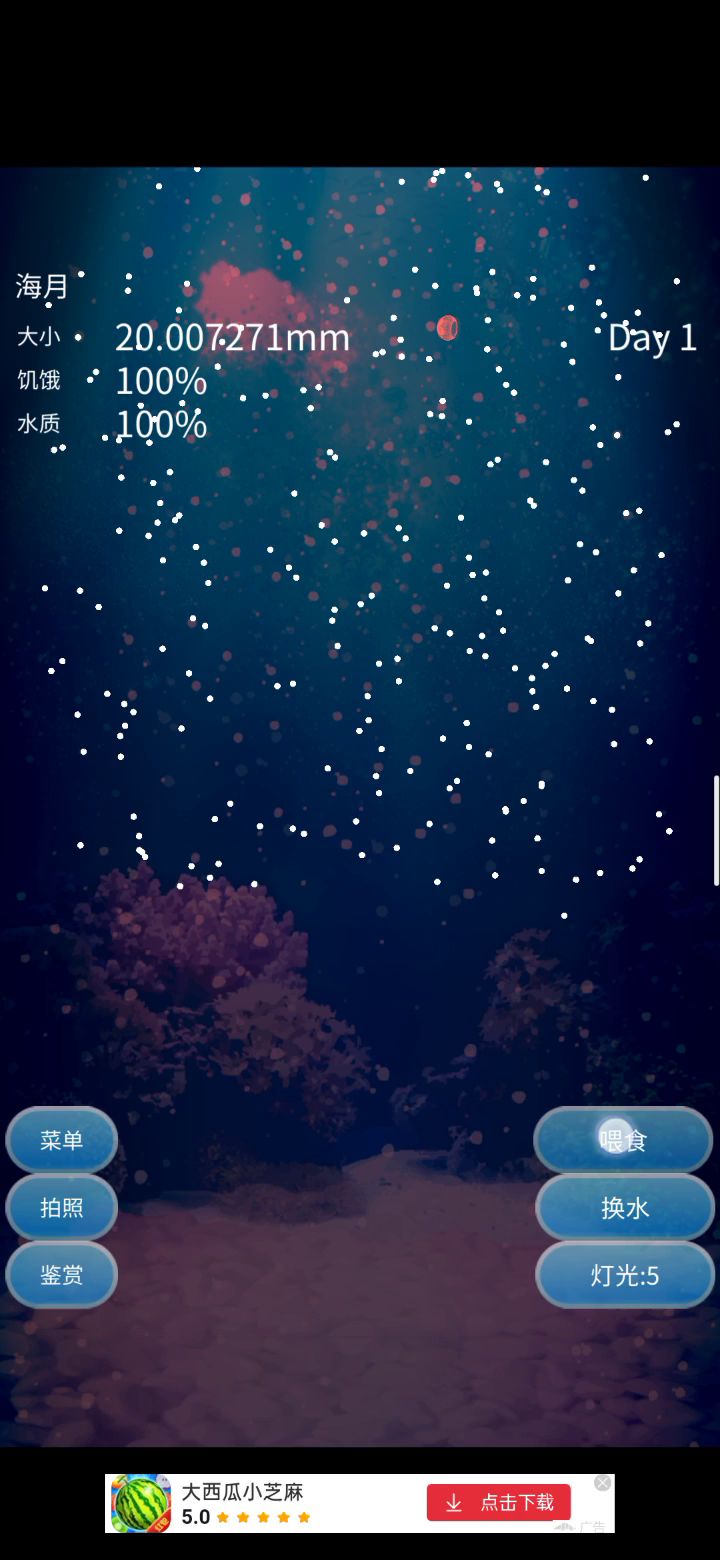Feed the jellyfish with 喂食
720x1560 pixels.
coord(624,1140)
